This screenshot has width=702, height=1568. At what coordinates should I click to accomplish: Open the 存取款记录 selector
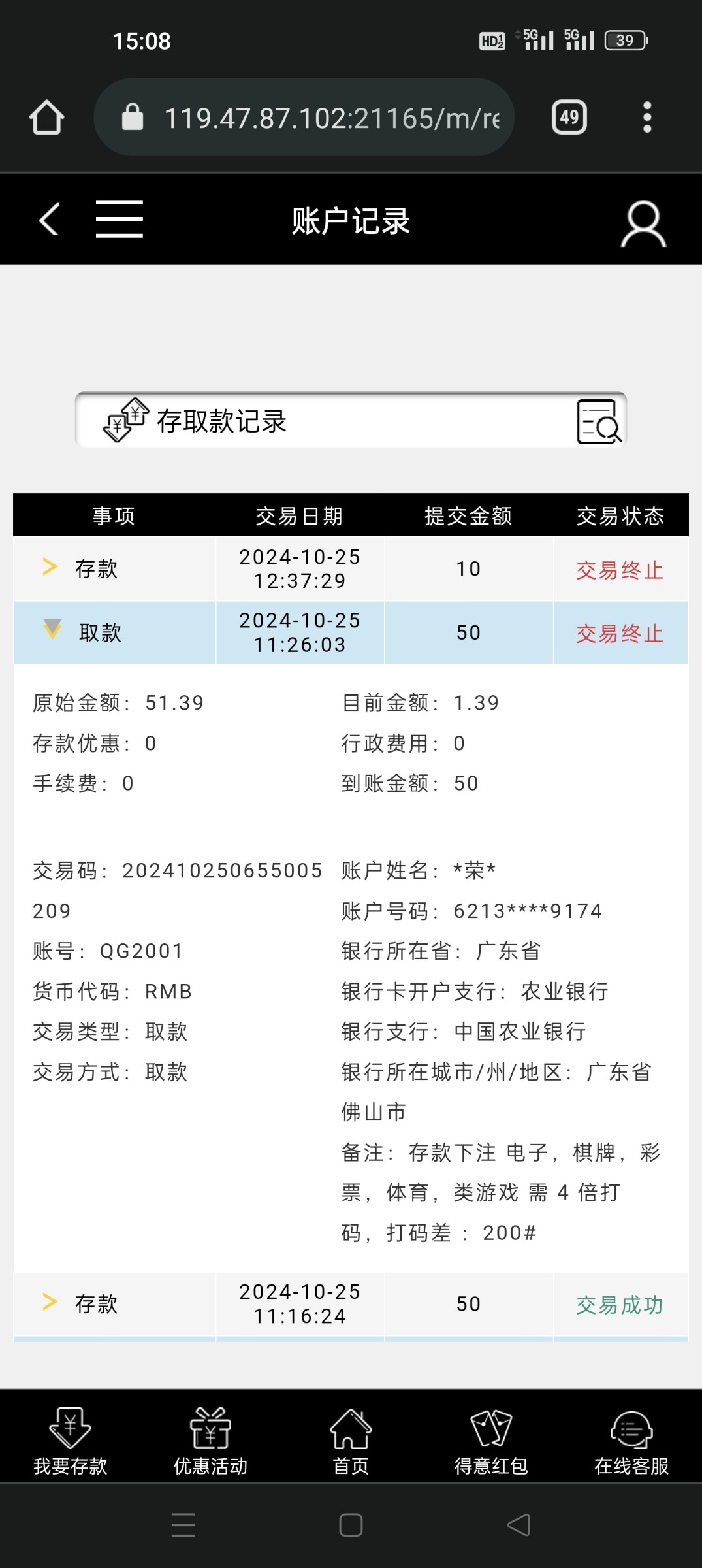coord(351,421)
